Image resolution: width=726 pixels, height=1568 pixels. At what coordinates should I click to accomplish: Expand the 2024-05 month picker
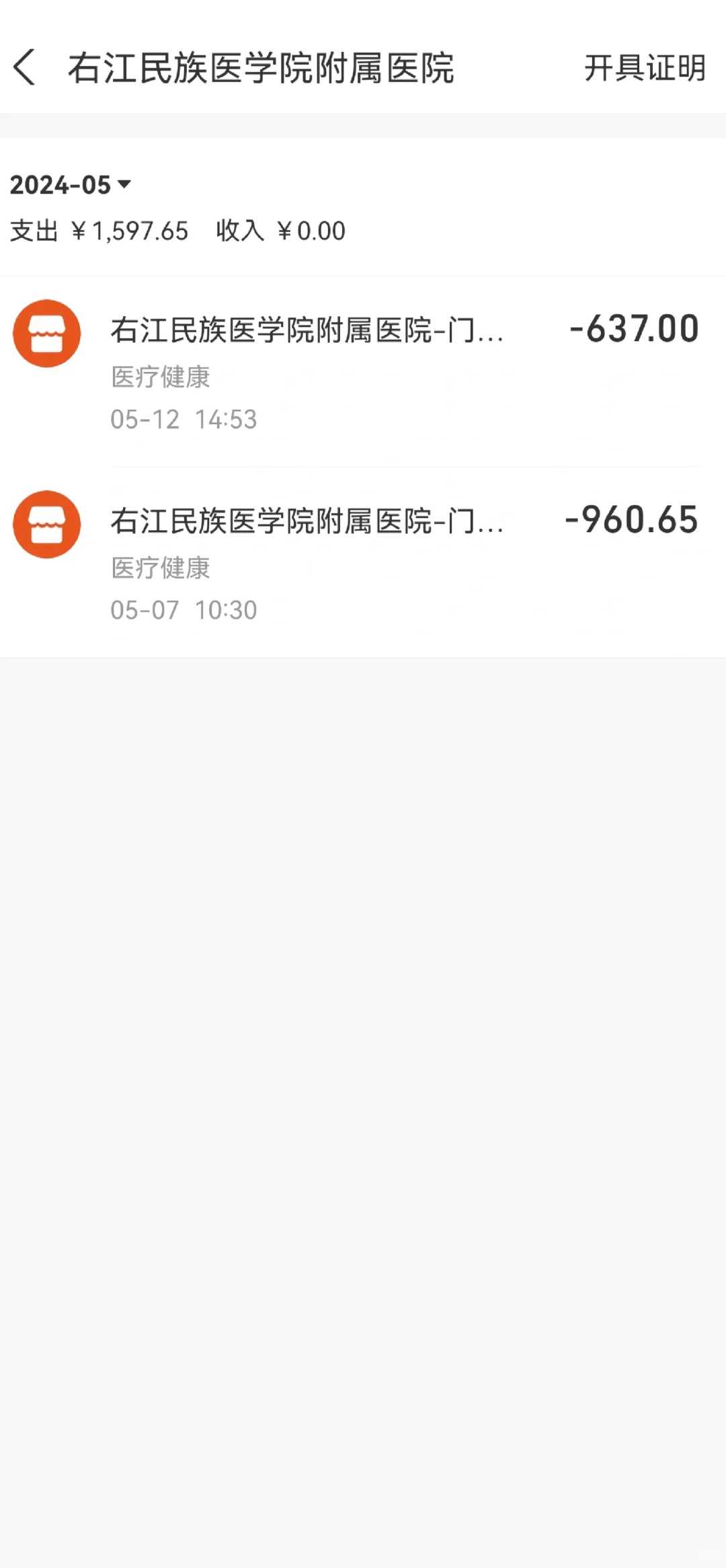71,185
